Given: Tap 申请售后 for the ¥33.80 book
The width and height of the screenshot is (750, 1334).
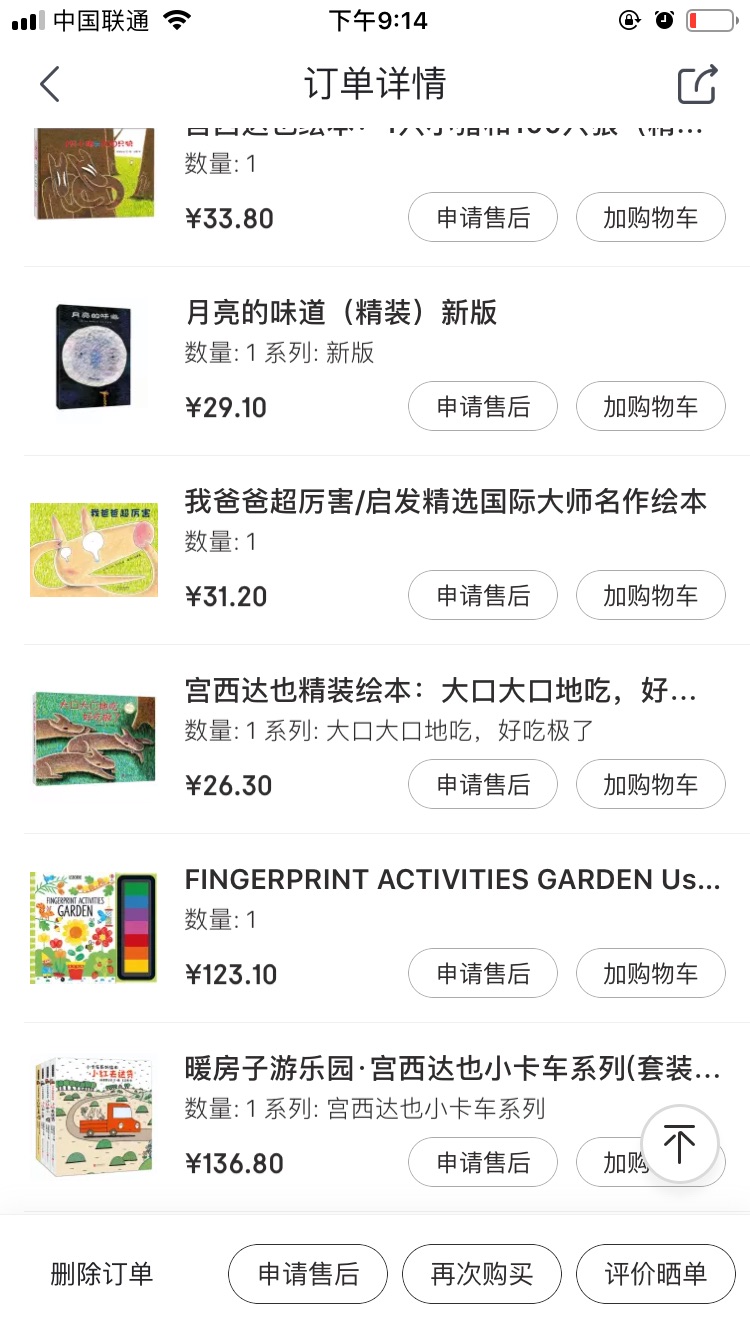Looking at the screenshot, I should tap(482, 218).
